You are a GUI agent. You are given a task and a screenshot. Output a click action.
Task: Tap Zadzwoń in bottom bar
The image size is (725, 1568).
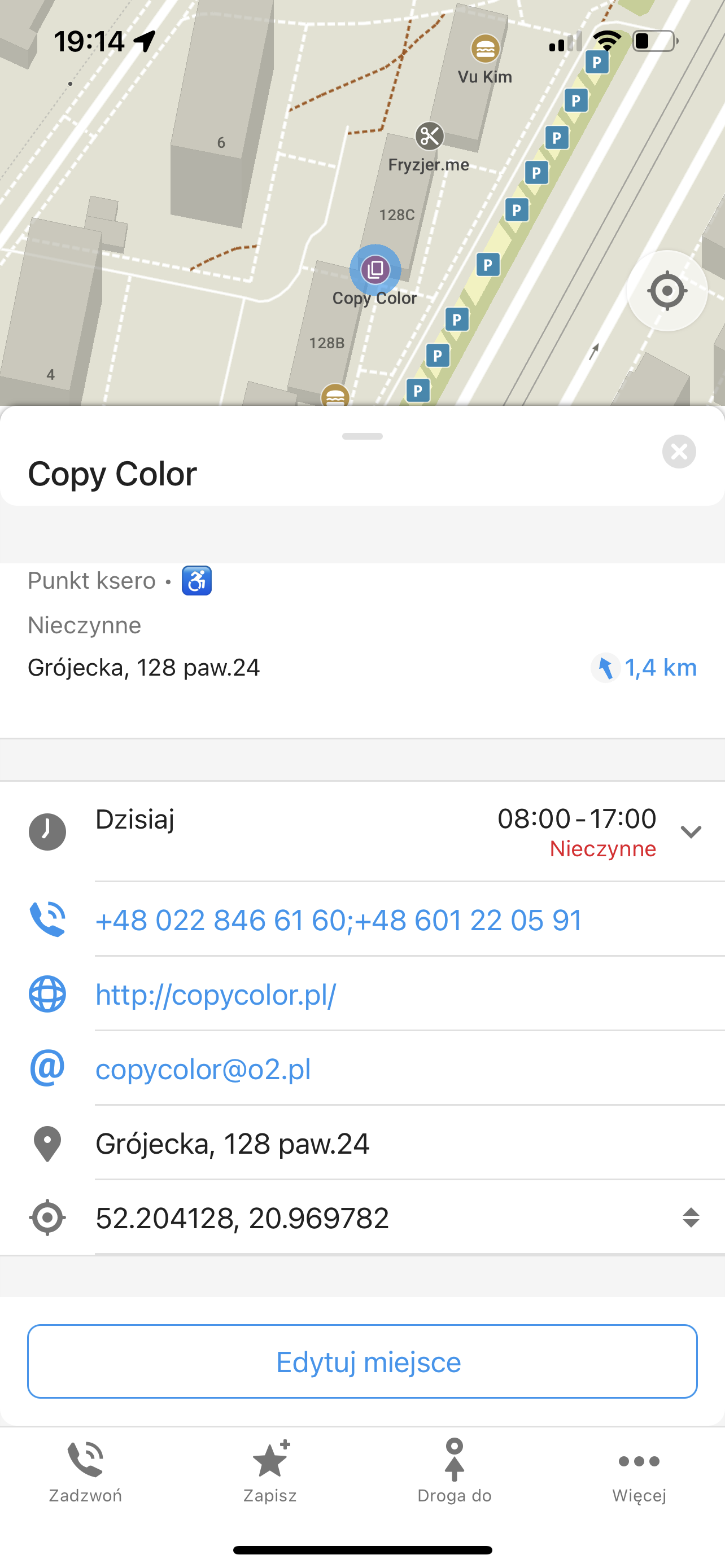coord(85,1470)
